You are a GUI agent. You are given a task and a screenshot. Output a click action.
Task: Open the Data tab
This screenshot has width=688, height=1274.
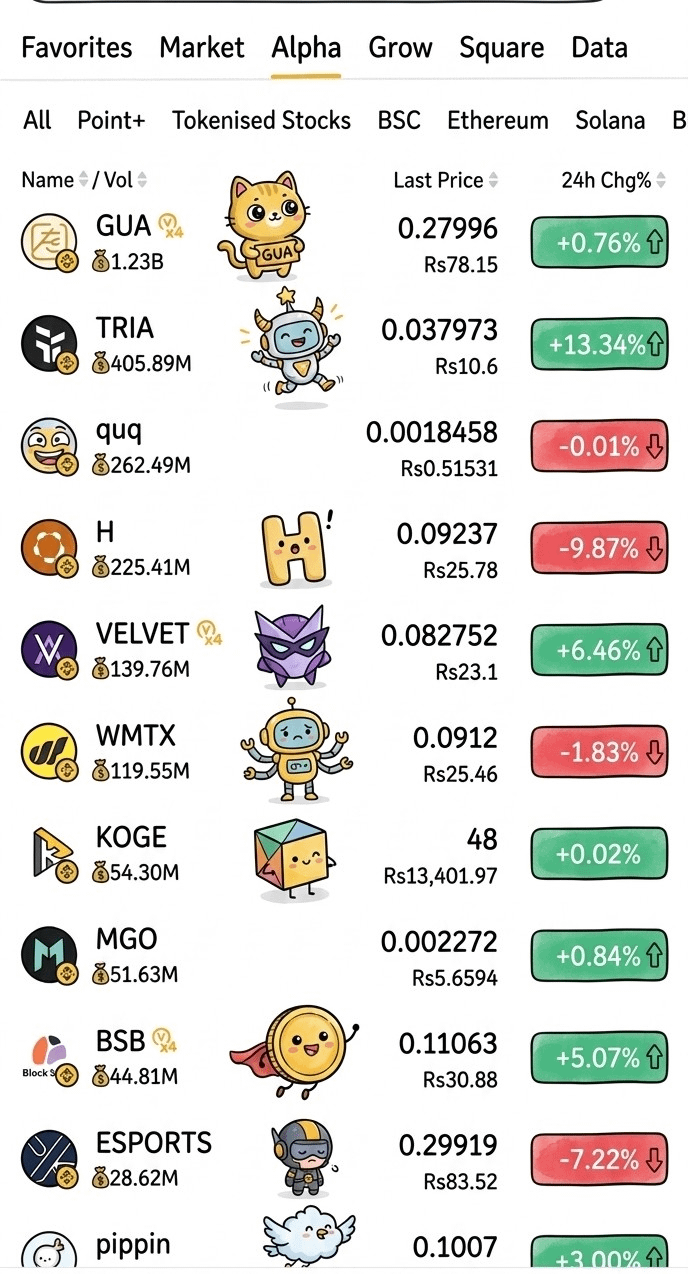click(x=599, y=48)
